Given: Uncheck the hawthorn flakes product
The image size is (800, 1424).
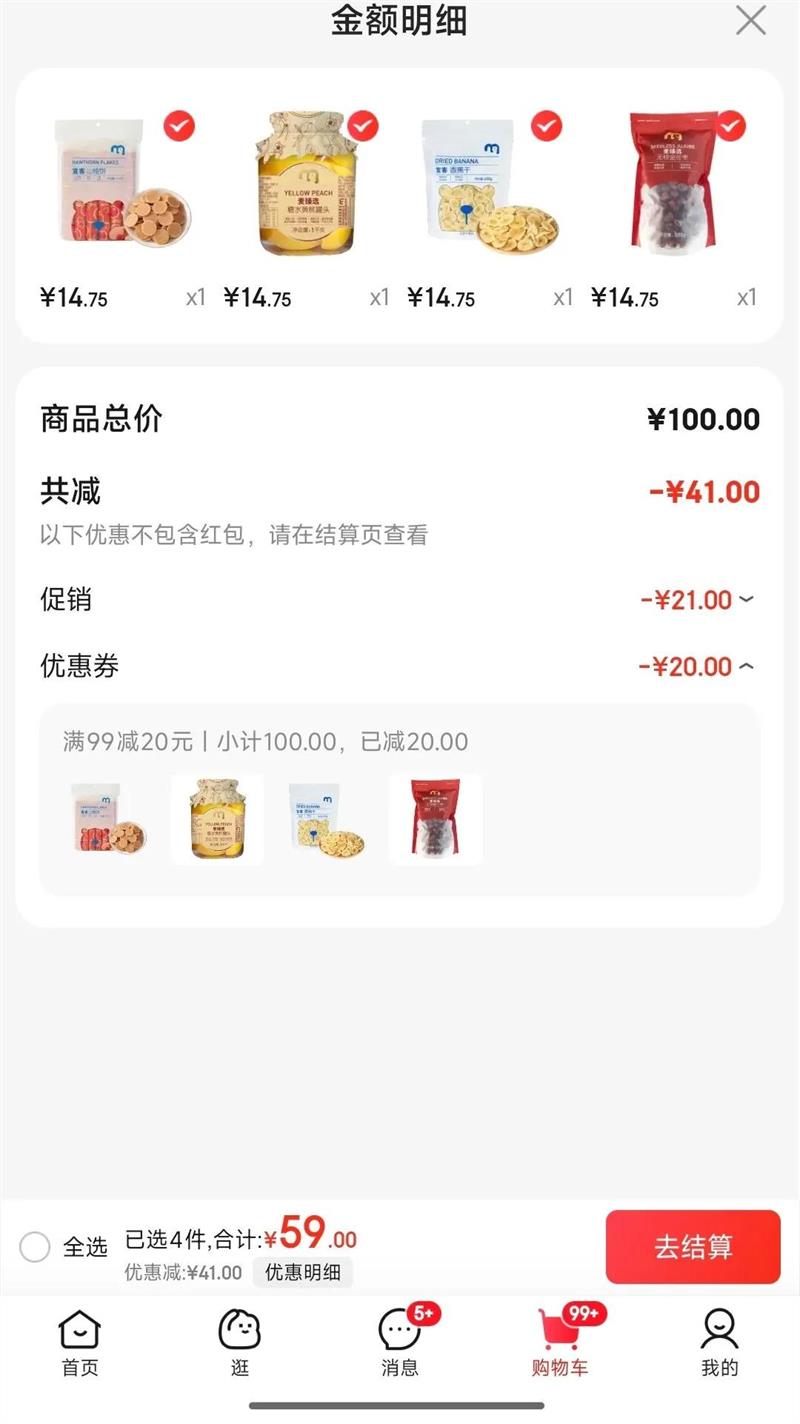Looking at the screenshot, I should pyautogui.click(x=179, y=126).
